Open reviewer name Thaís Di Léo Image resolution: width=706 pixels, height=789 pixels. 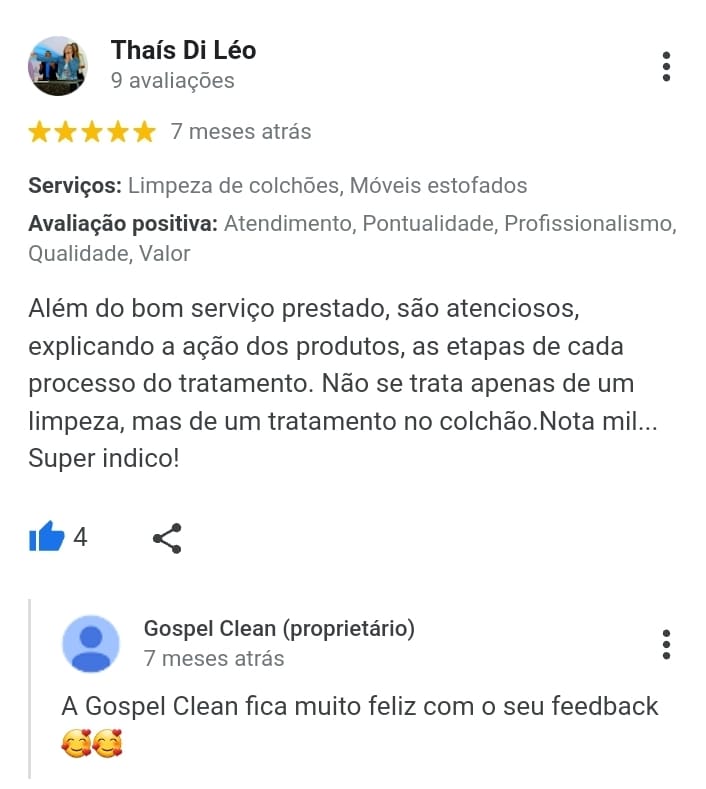tap(183, 49)
